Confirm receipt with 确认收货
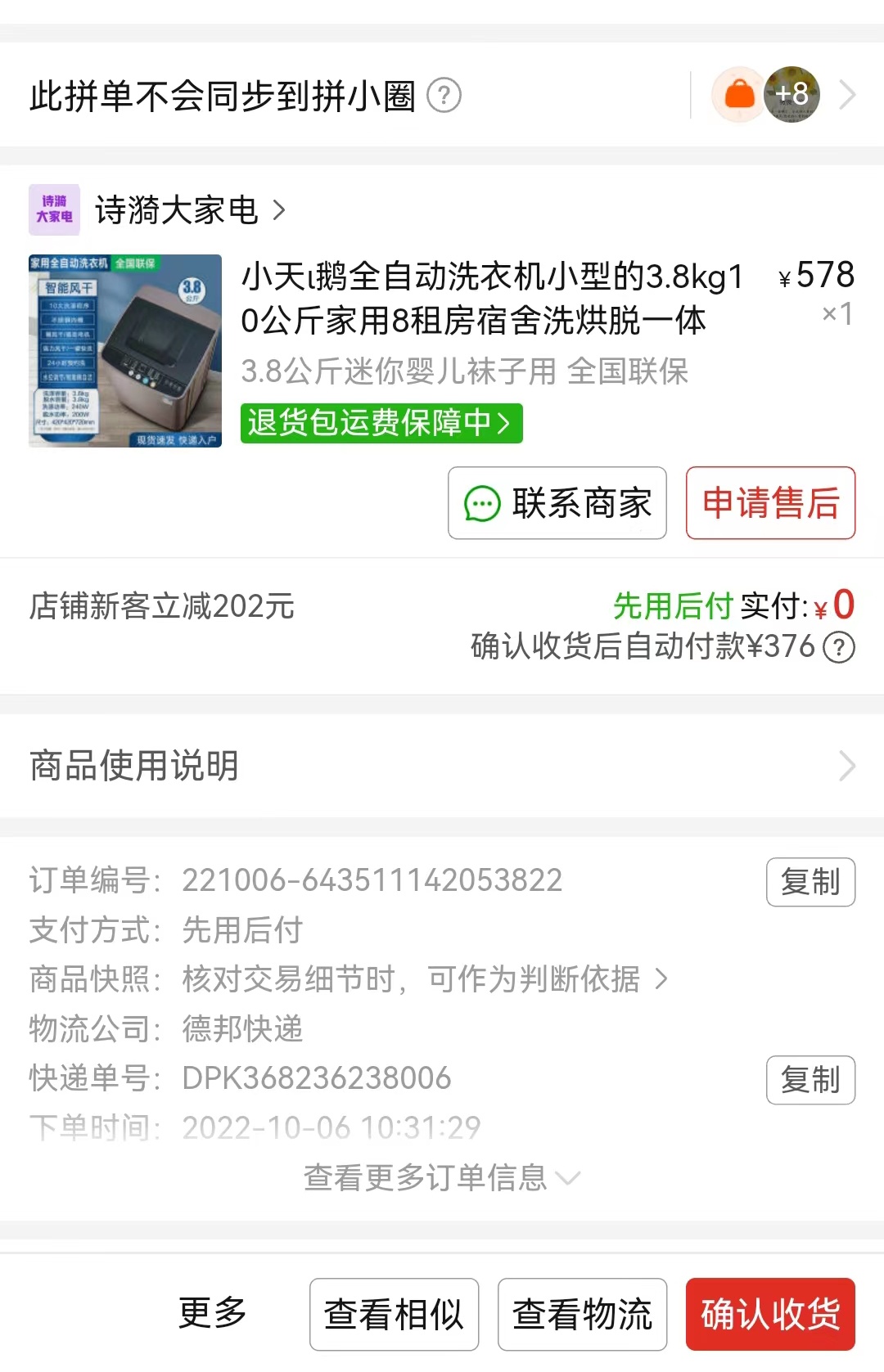The width and height of the screenshot is (884, 1372). point(770,1314)
